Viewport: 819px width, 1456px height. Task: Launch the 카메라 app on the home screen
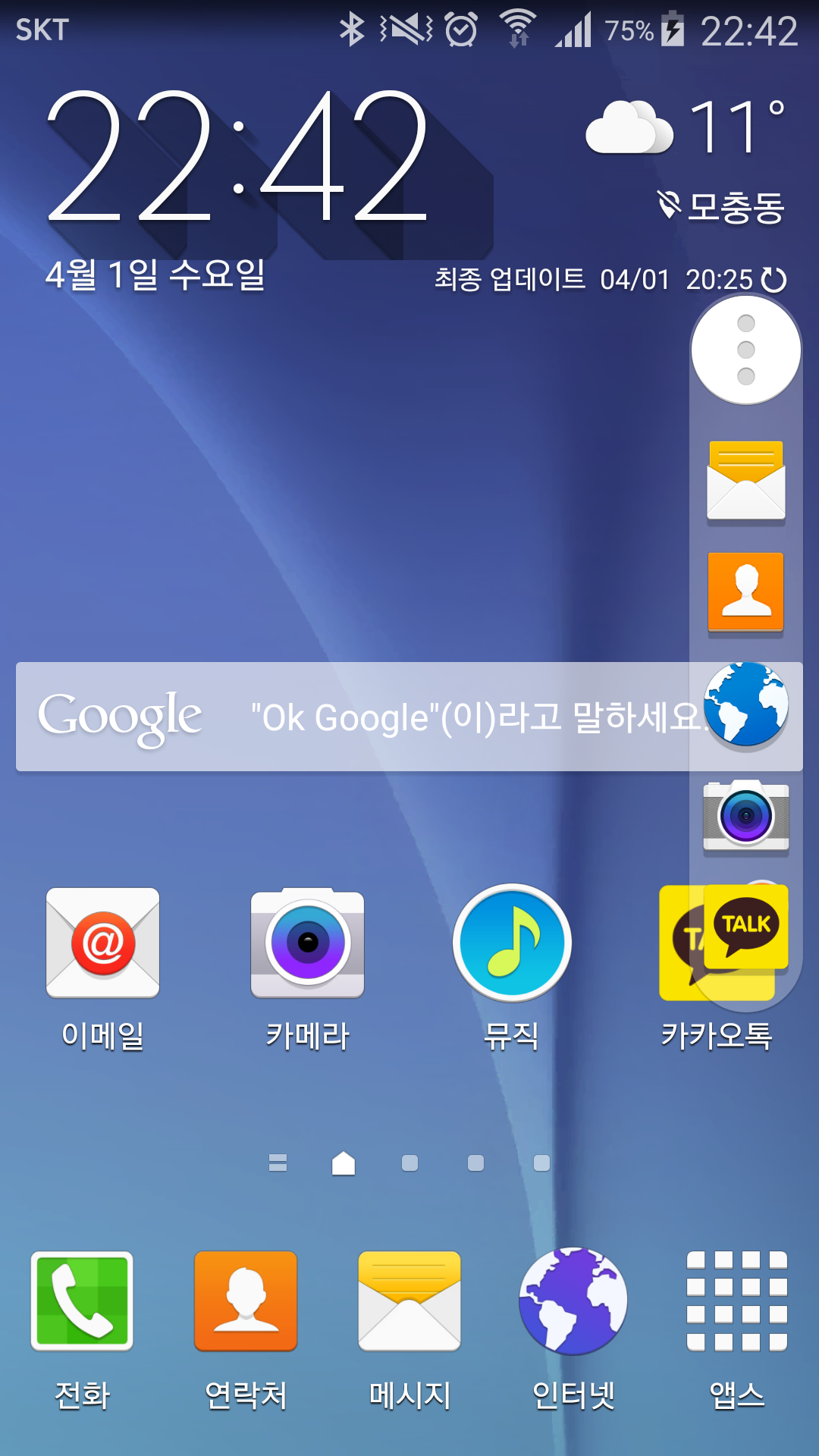pos(307,943)
